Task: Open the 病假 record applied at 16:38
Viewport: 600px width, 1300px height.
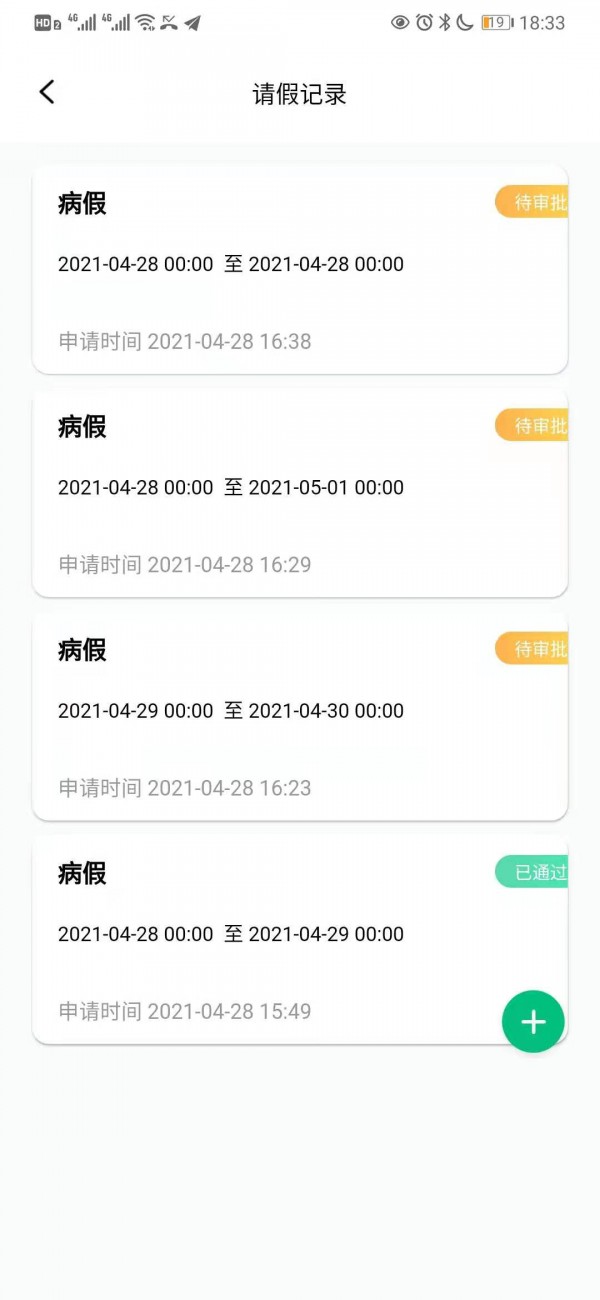Action: point(300,270)
